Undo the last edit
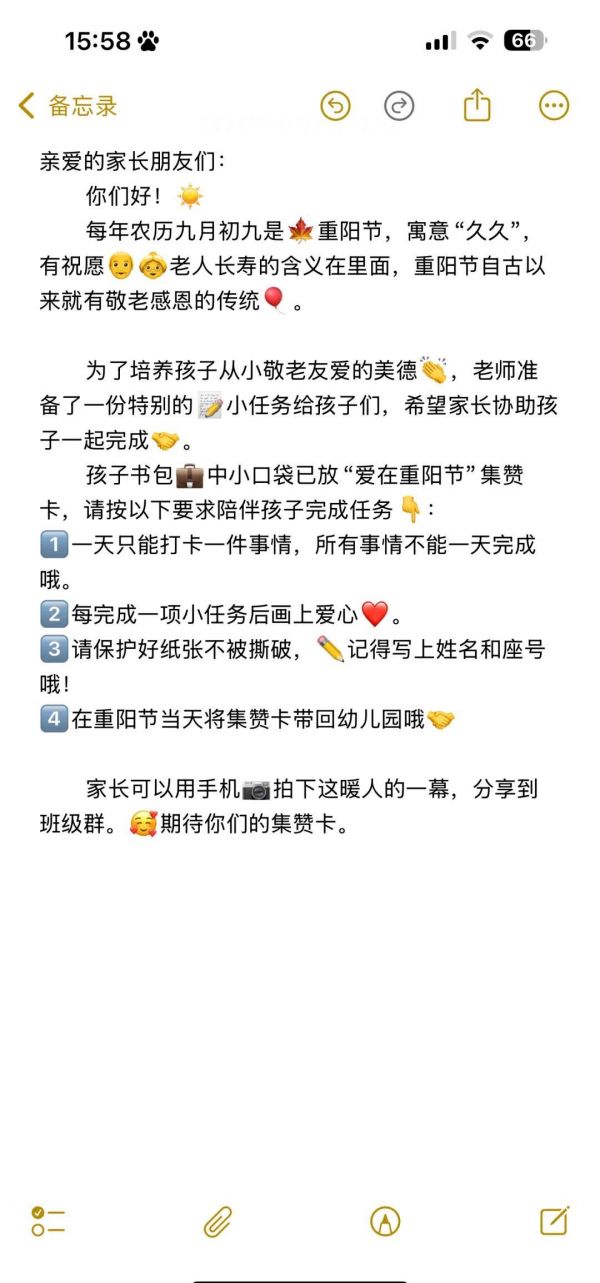This screenshot has height=1283, width=600. click(x=335, y=105)
